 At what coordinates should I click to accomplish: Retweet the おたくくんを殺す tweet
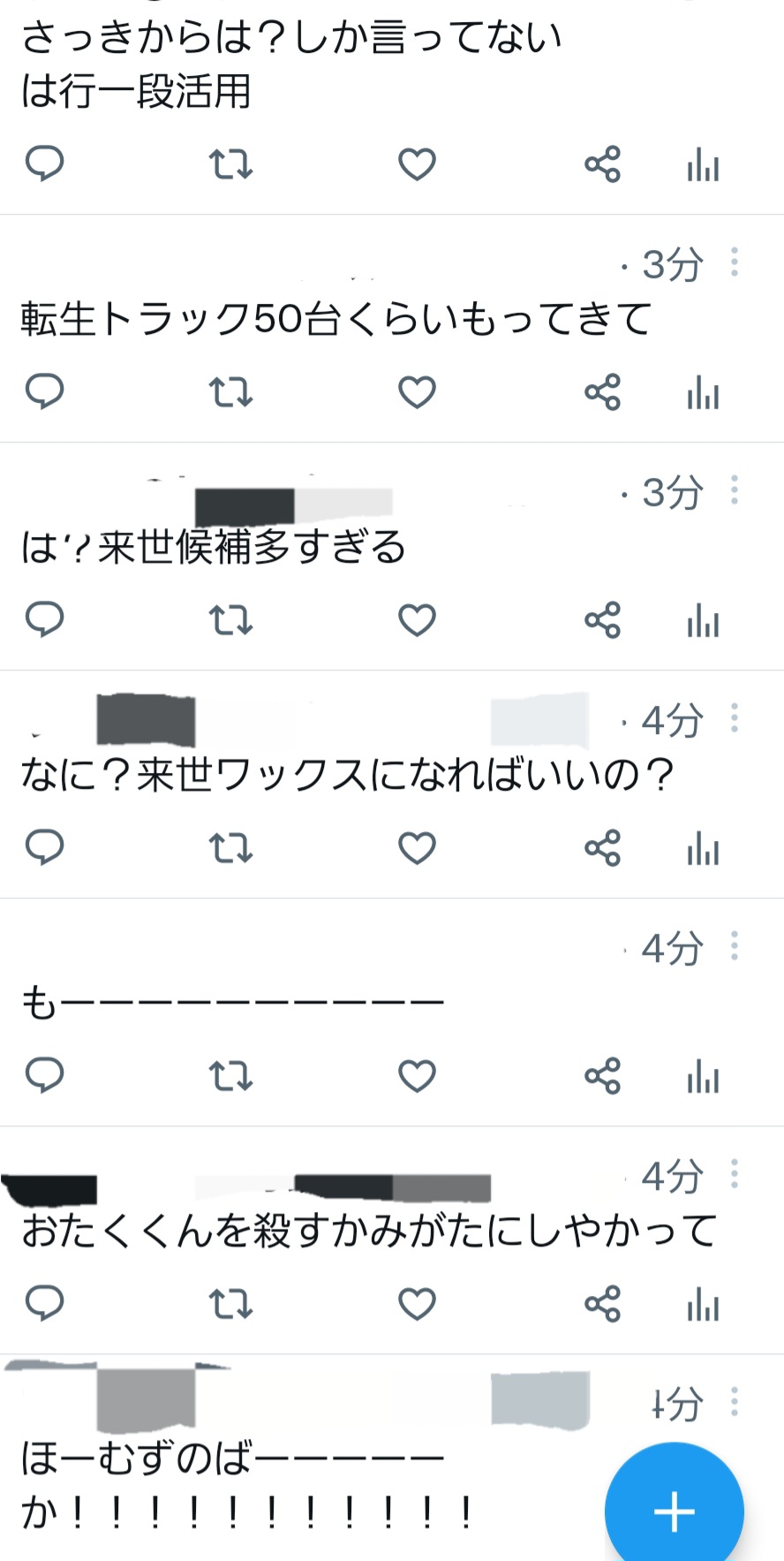tap(230, 1304)
